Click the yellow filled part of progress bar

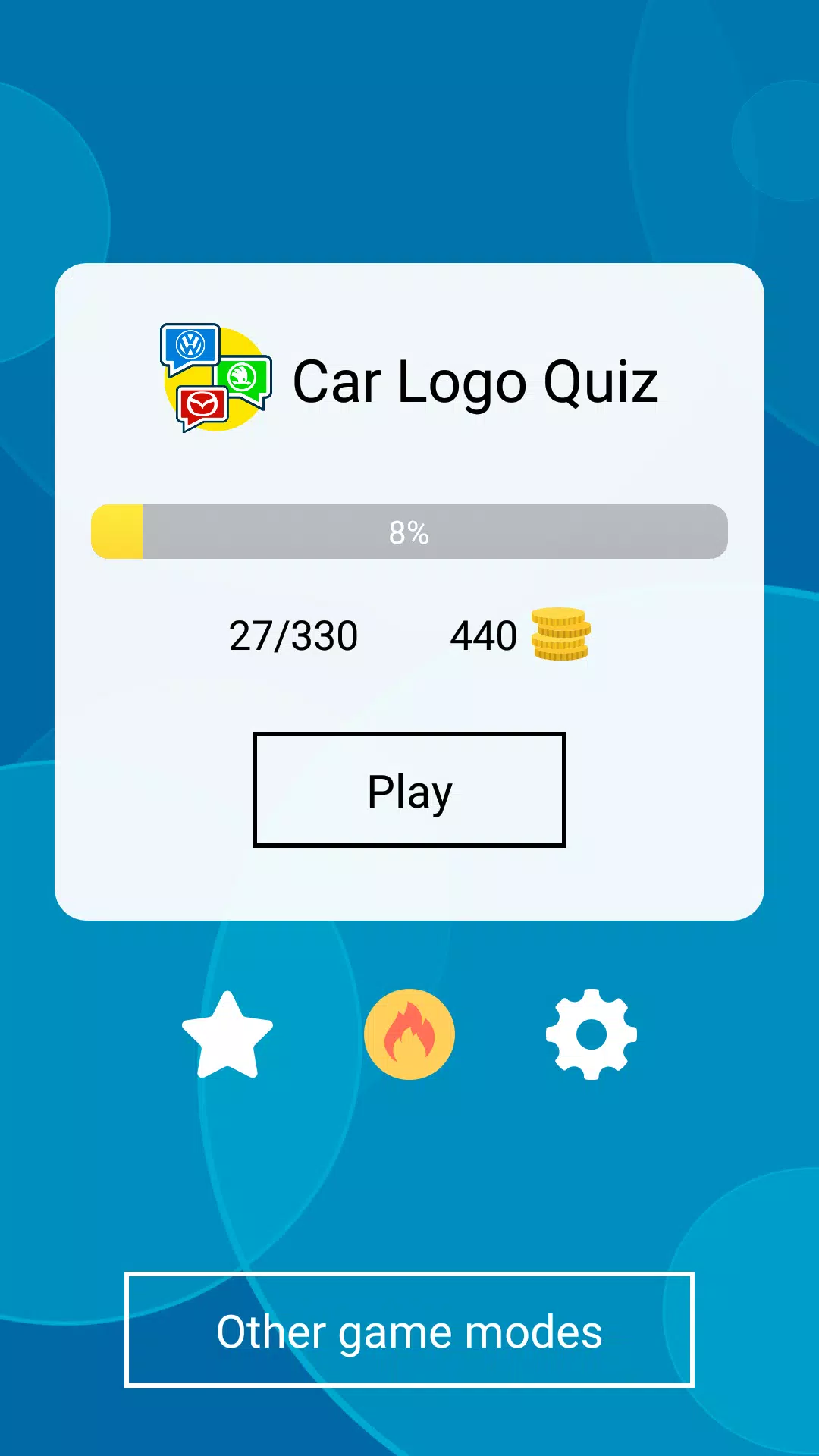[x=116, y=532]
